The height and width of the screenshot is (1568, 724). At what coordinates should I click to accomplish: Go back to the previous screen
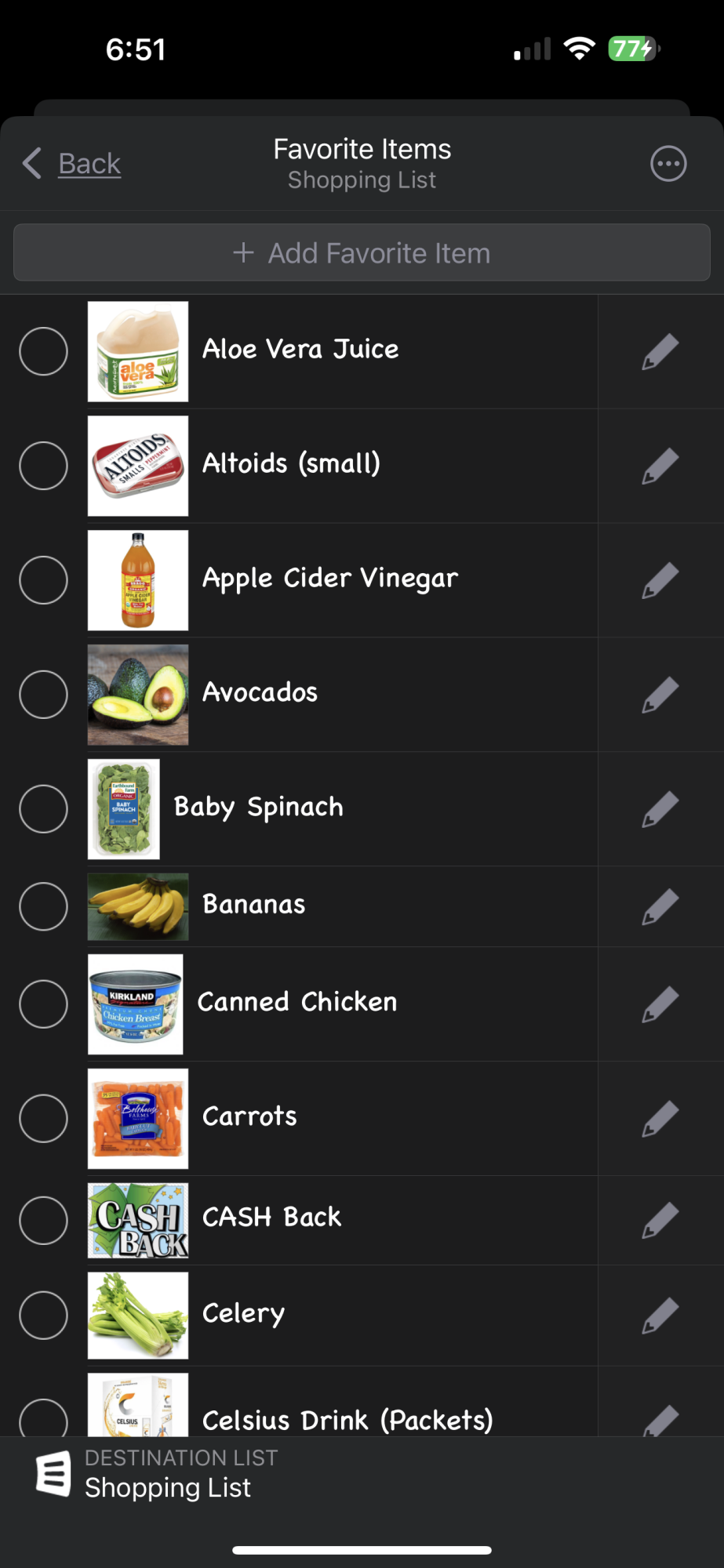73,164
